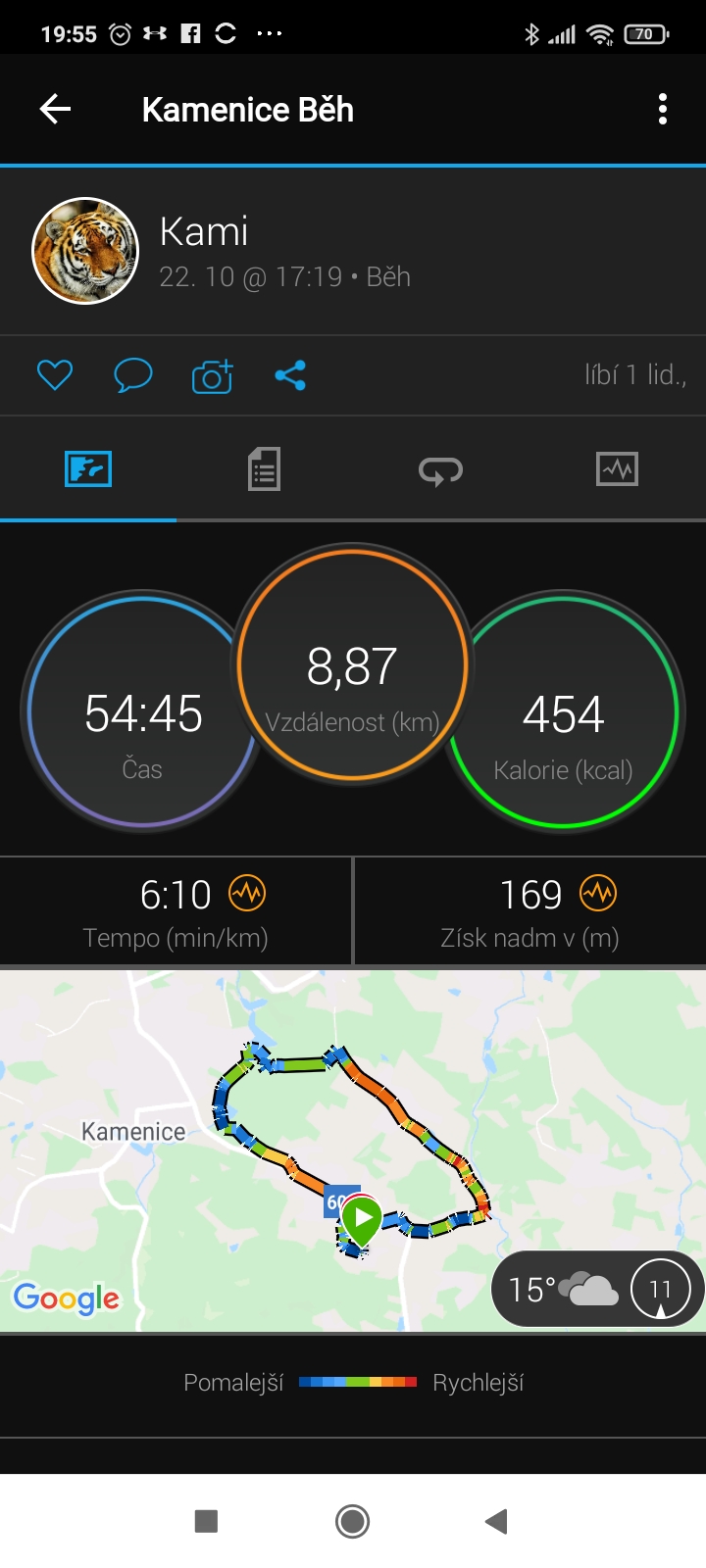Switch to the charts tab
The image size is (706, 1568).
point(617,469)
